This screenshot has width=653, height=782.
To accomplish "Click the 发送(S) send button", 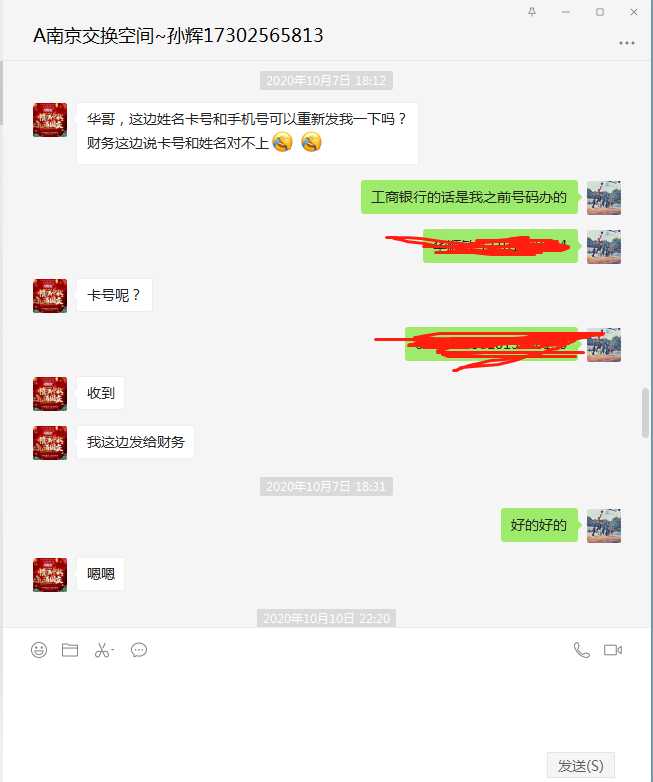I will (x=580, y=766).
